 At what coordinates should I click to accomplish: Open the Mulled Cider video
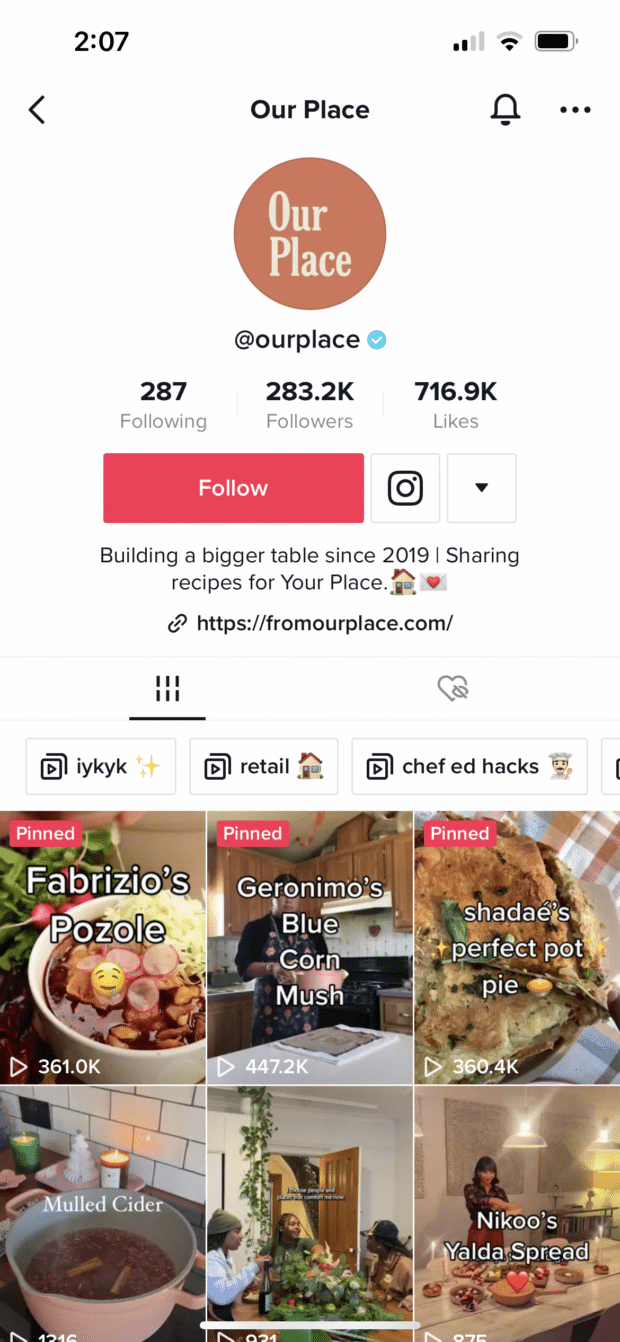[103, 1214]
